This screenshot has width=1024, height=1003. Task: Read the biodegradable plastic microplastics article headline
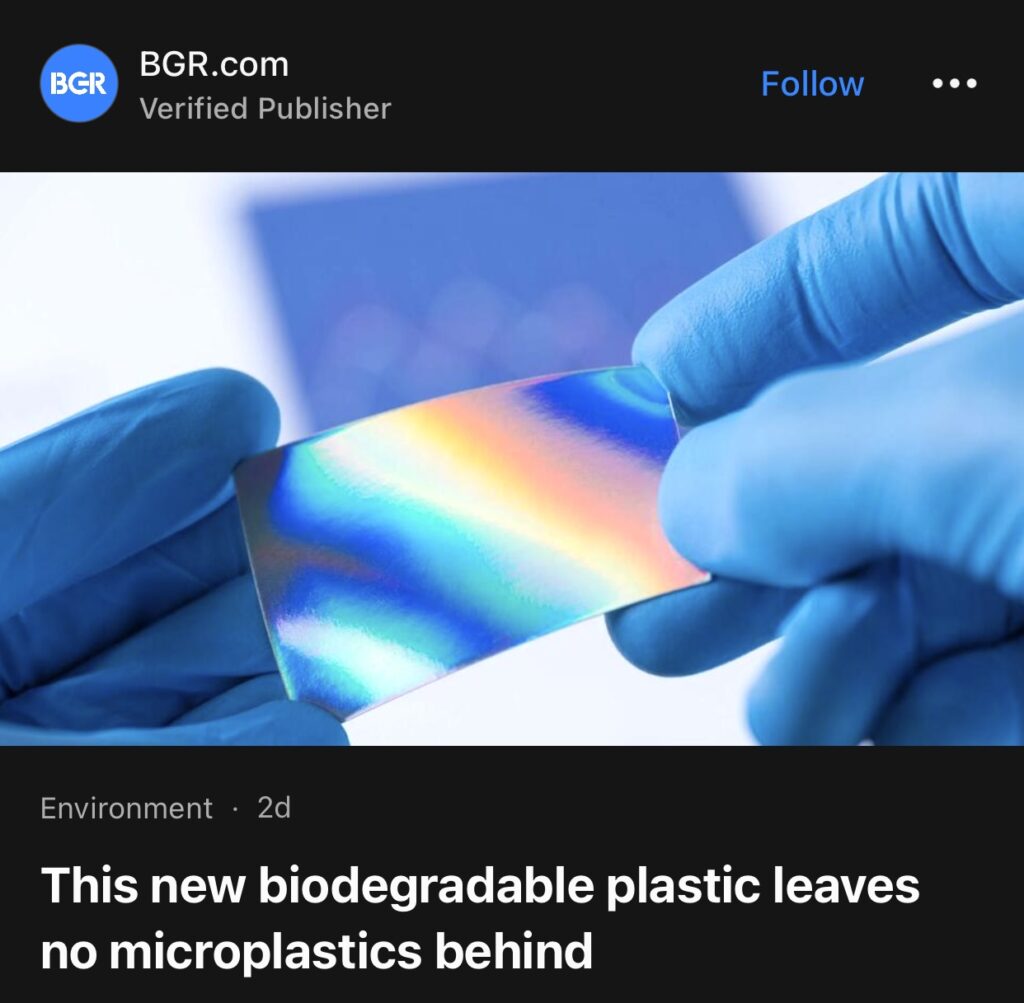pyautogui.click(x=480, y=918)
